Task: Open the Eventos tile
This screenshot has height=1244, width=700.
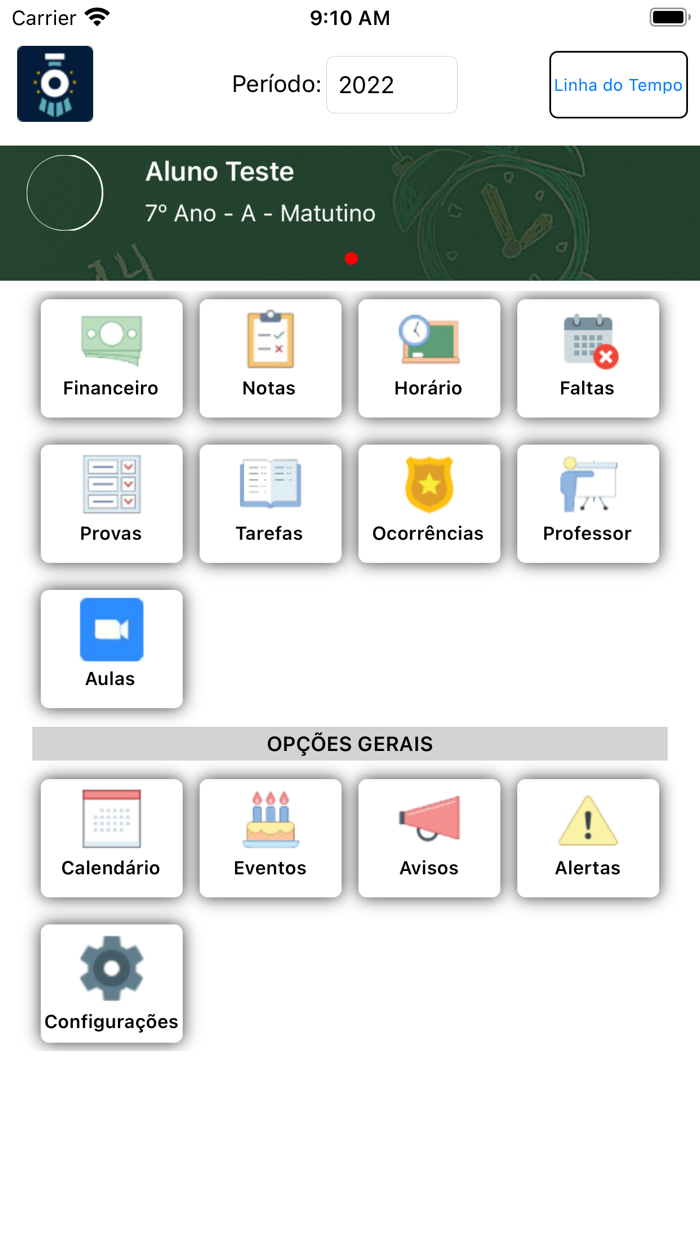Action: [270, 838]
